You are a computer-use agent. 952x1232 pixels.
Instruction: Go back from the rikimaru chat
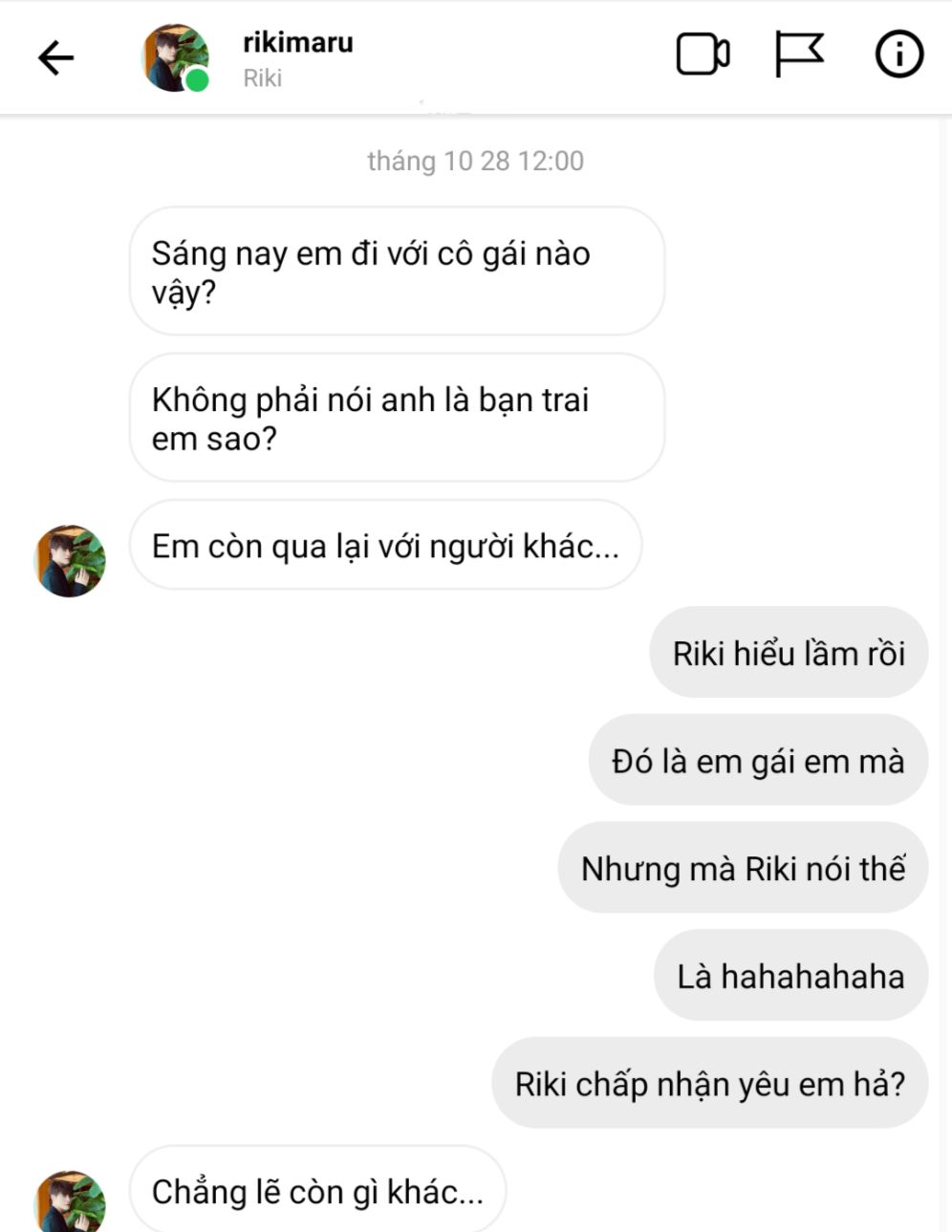coord(55,58)
